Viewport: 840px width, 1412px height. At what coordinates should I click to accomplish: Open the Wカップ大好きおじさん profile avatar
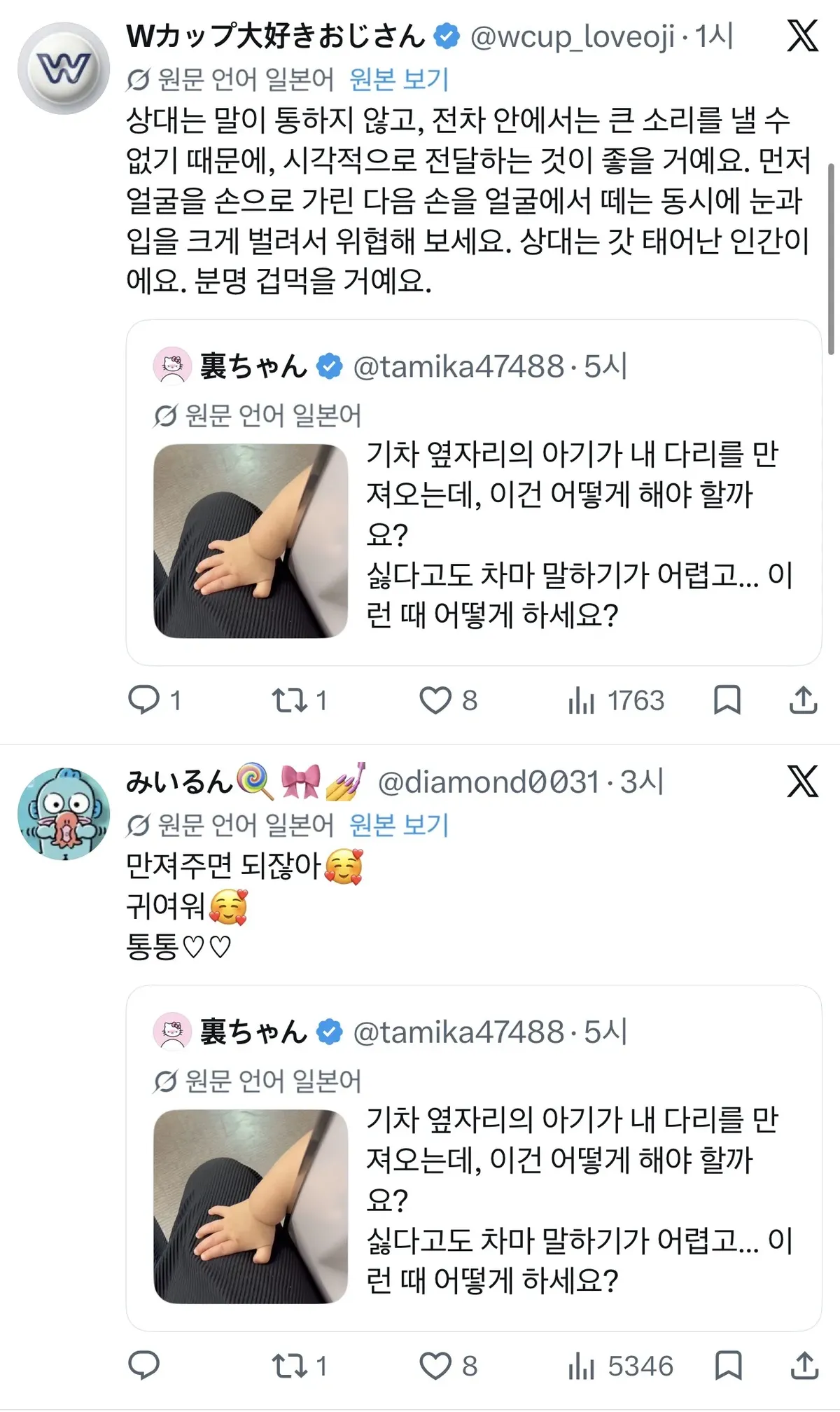64,68
